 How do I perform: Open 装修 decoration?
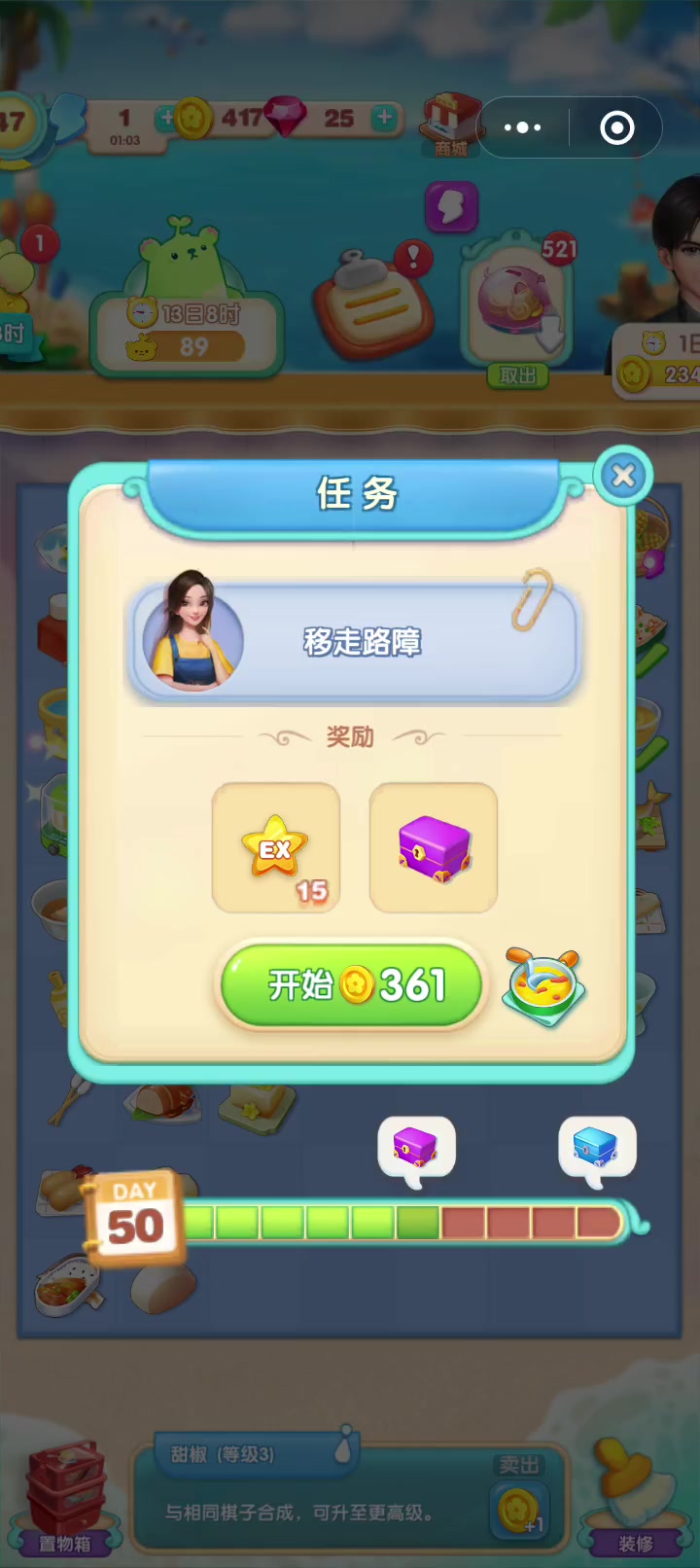tap(636, 1498)
